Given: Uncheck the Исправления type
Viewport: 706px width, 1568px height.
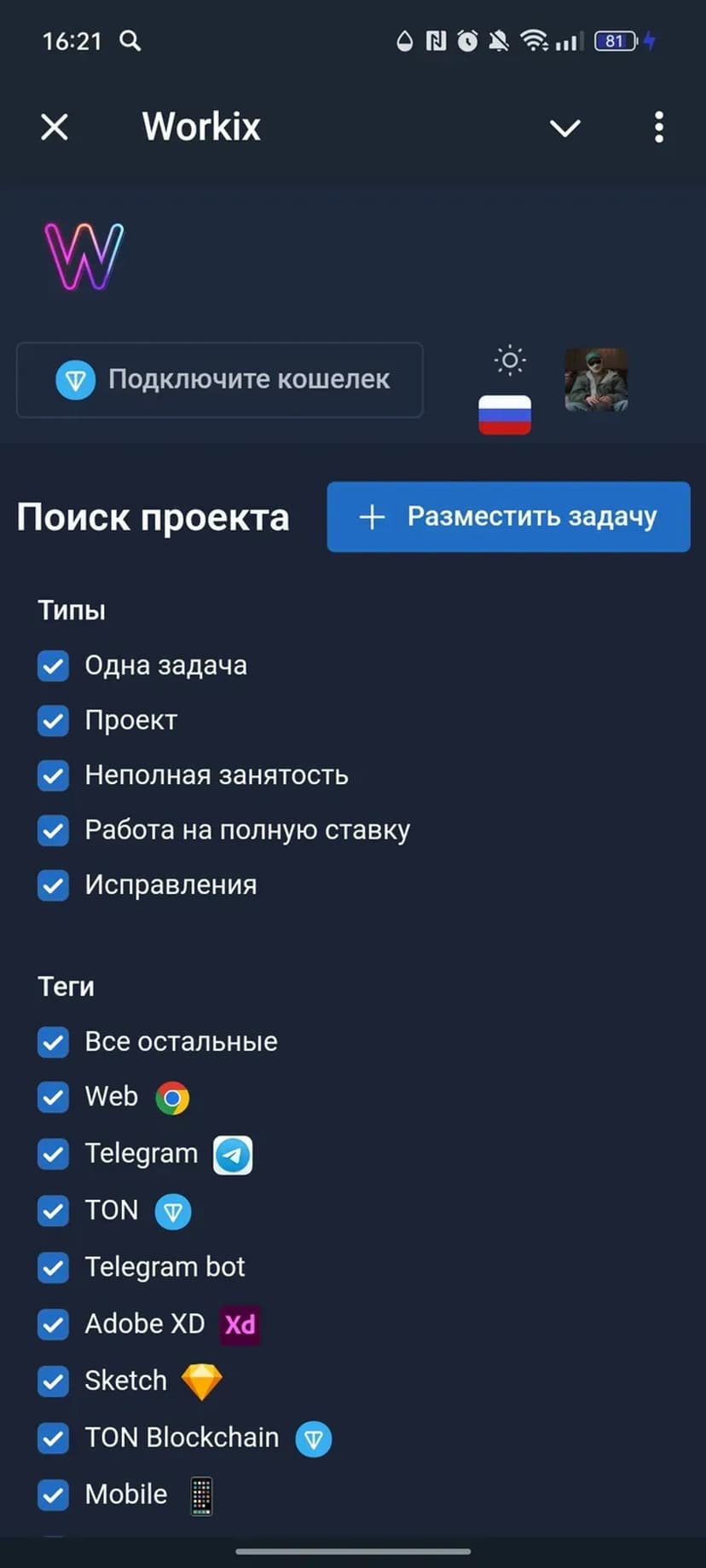Looking at the screenshot, I should coord(54,885).
